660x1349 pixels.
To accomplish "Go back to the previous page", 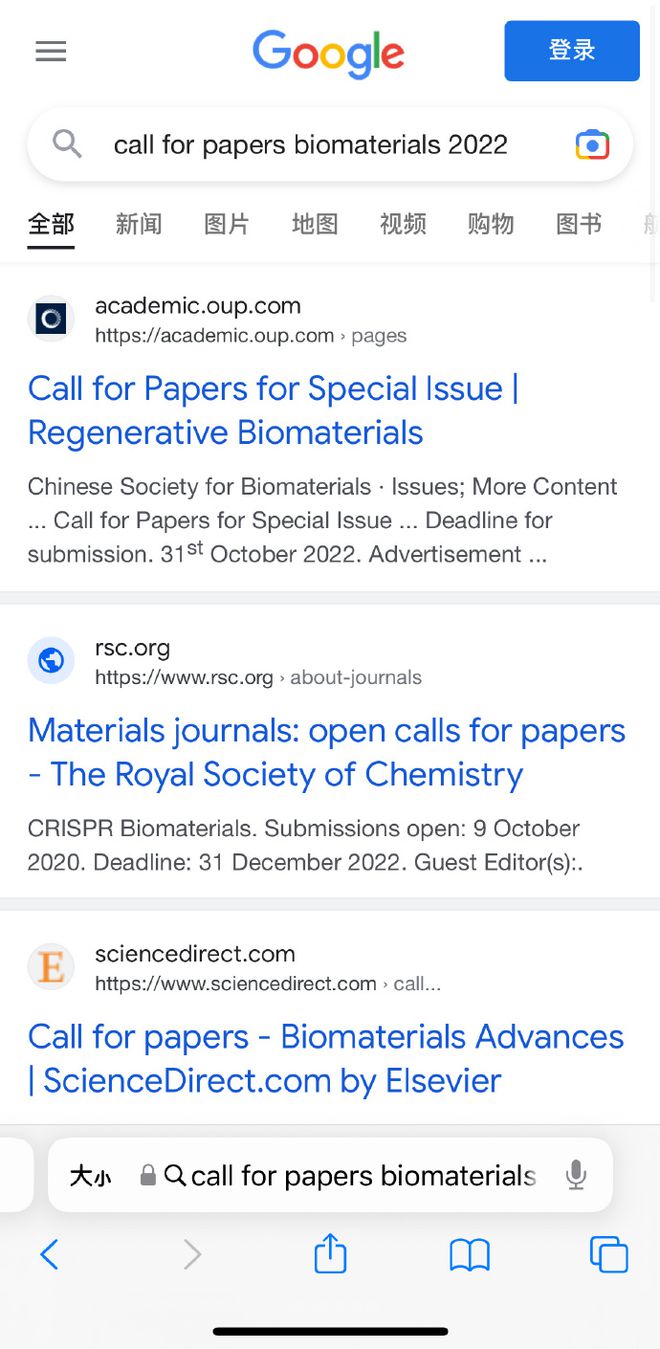I will 49,1254.
